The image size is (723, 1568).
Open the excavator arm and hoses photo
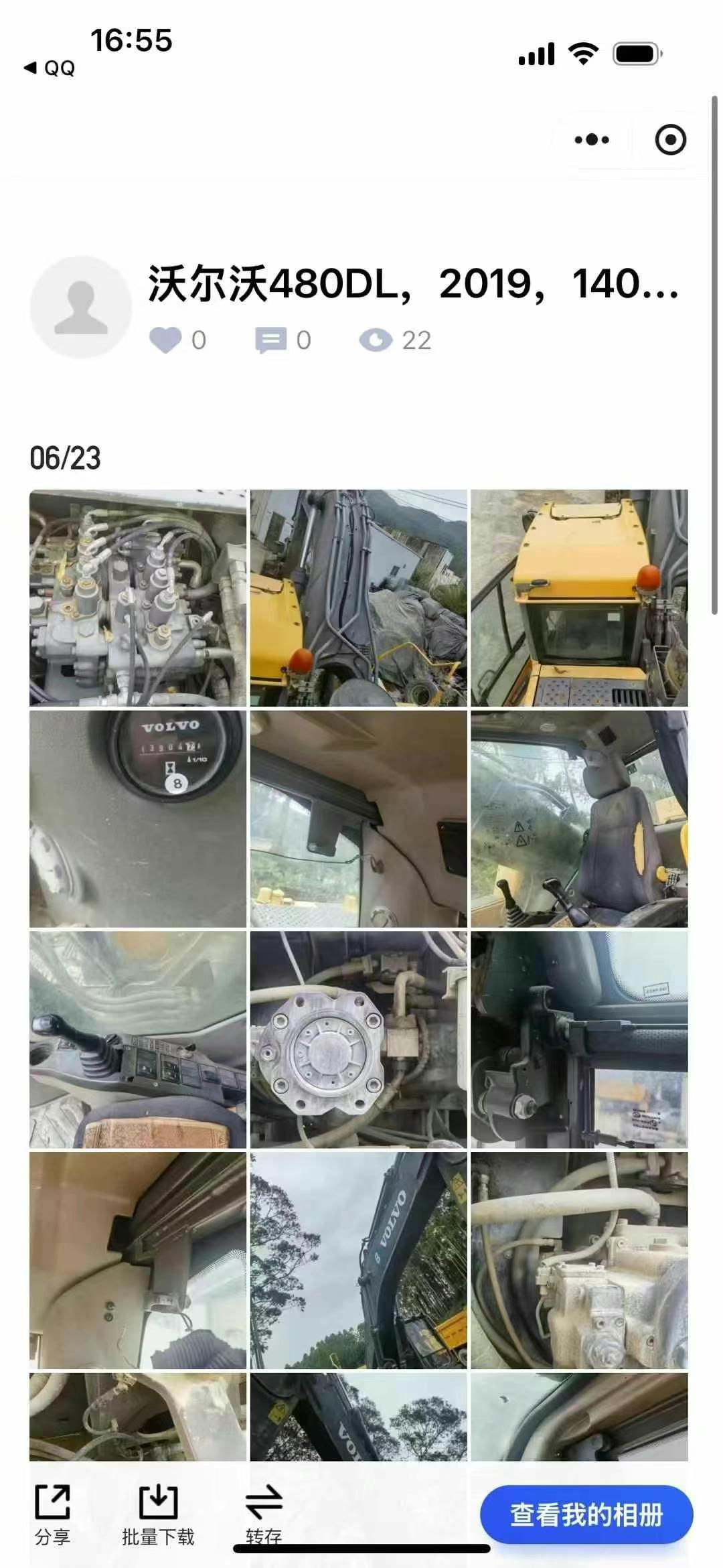tap(359, 598)
